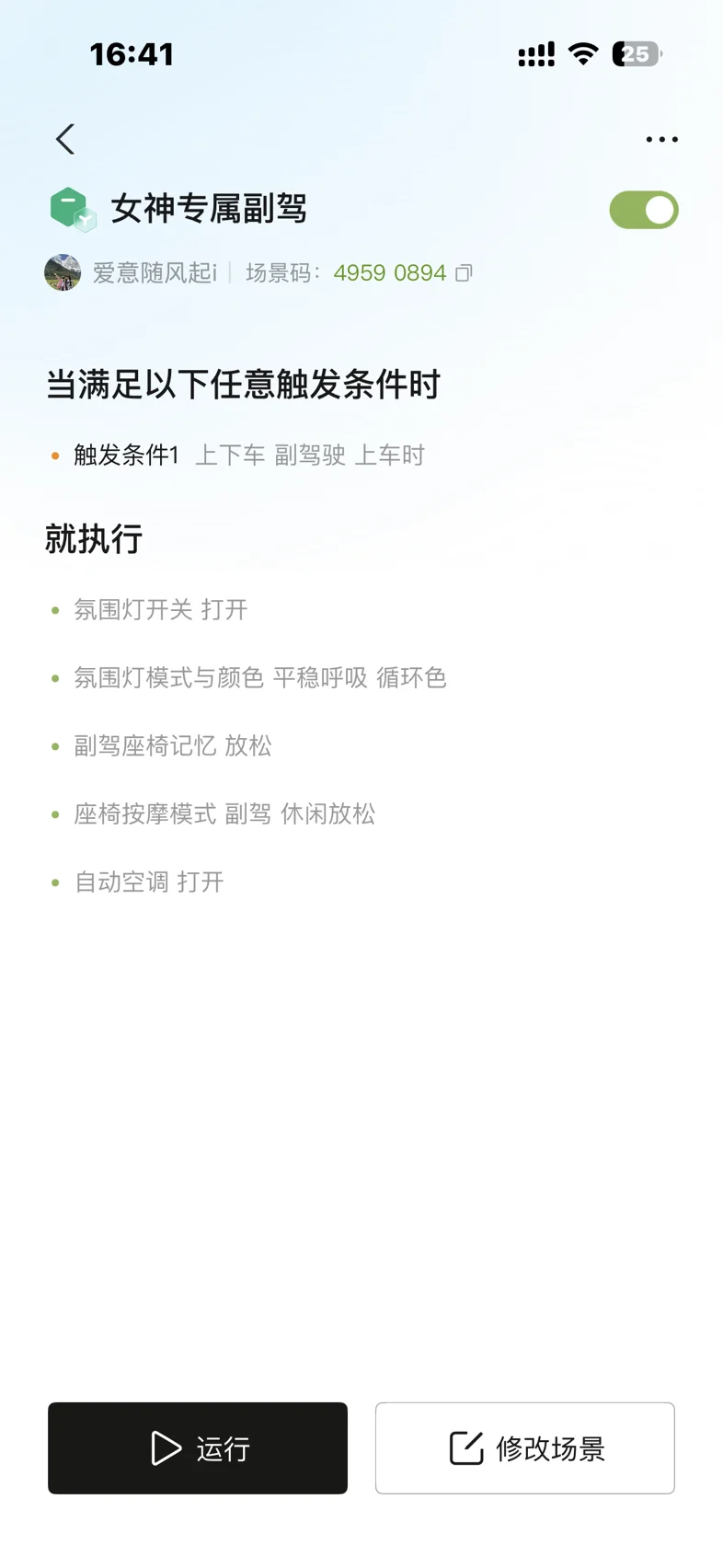Toggle off the 女神专属副驾 scene switch

point(644,210)
